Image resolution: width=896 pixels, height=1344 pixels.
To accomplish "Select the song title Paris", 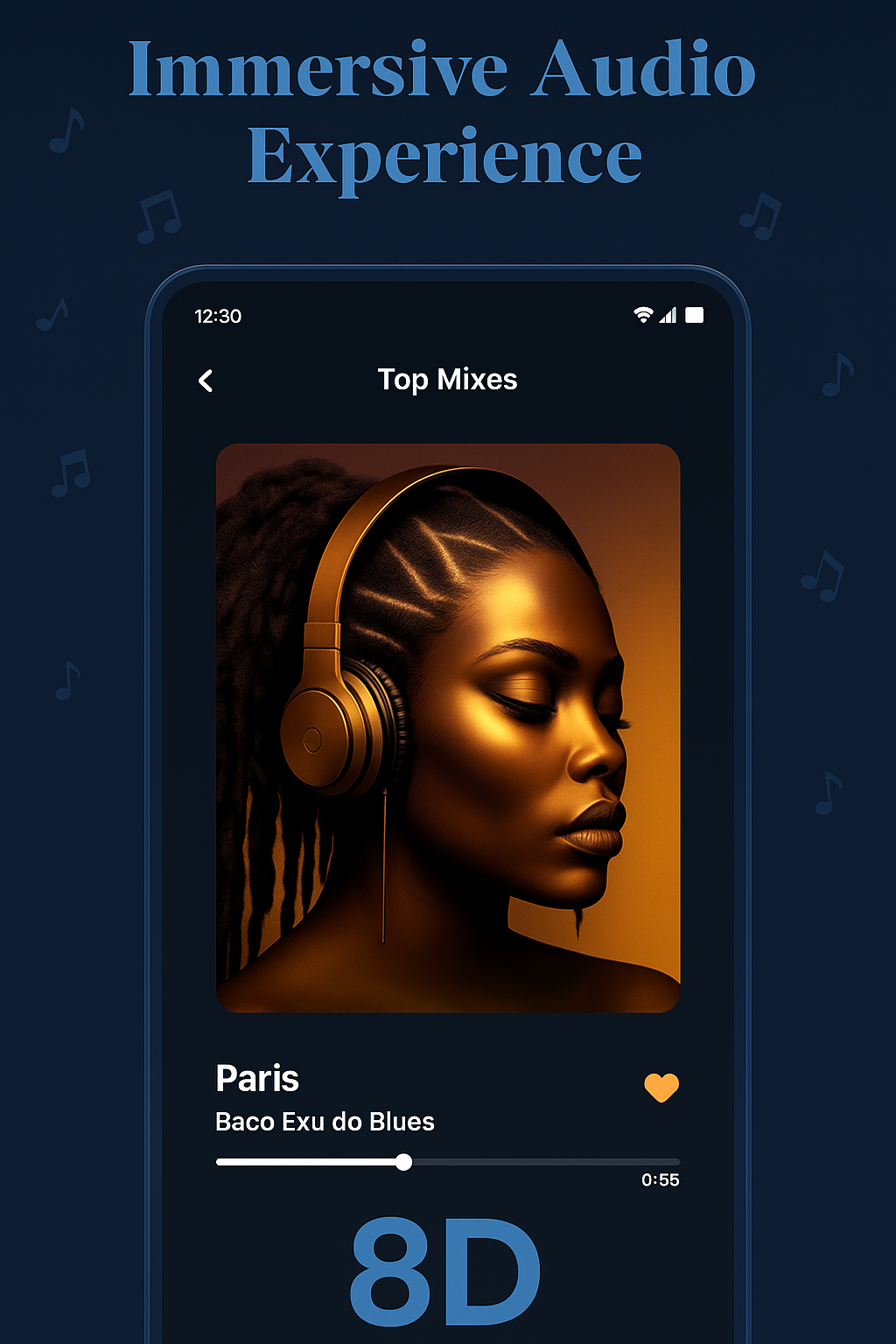I will 256,1079.
